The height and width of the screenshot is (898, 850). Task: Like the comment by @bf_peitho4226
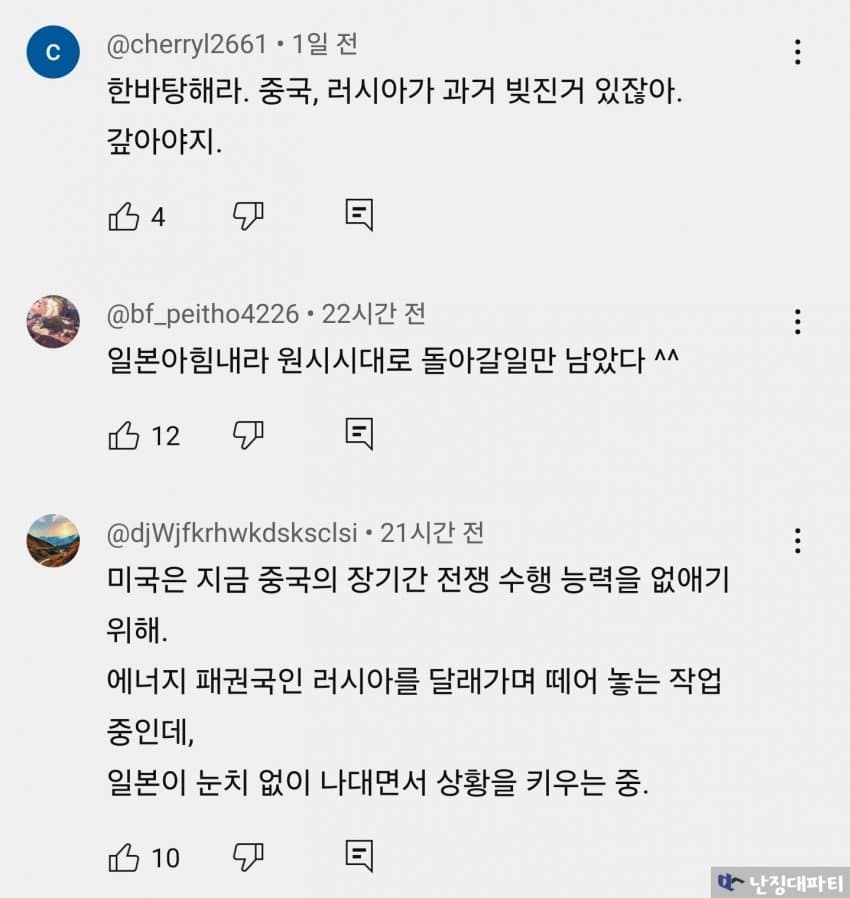(124, 434)
